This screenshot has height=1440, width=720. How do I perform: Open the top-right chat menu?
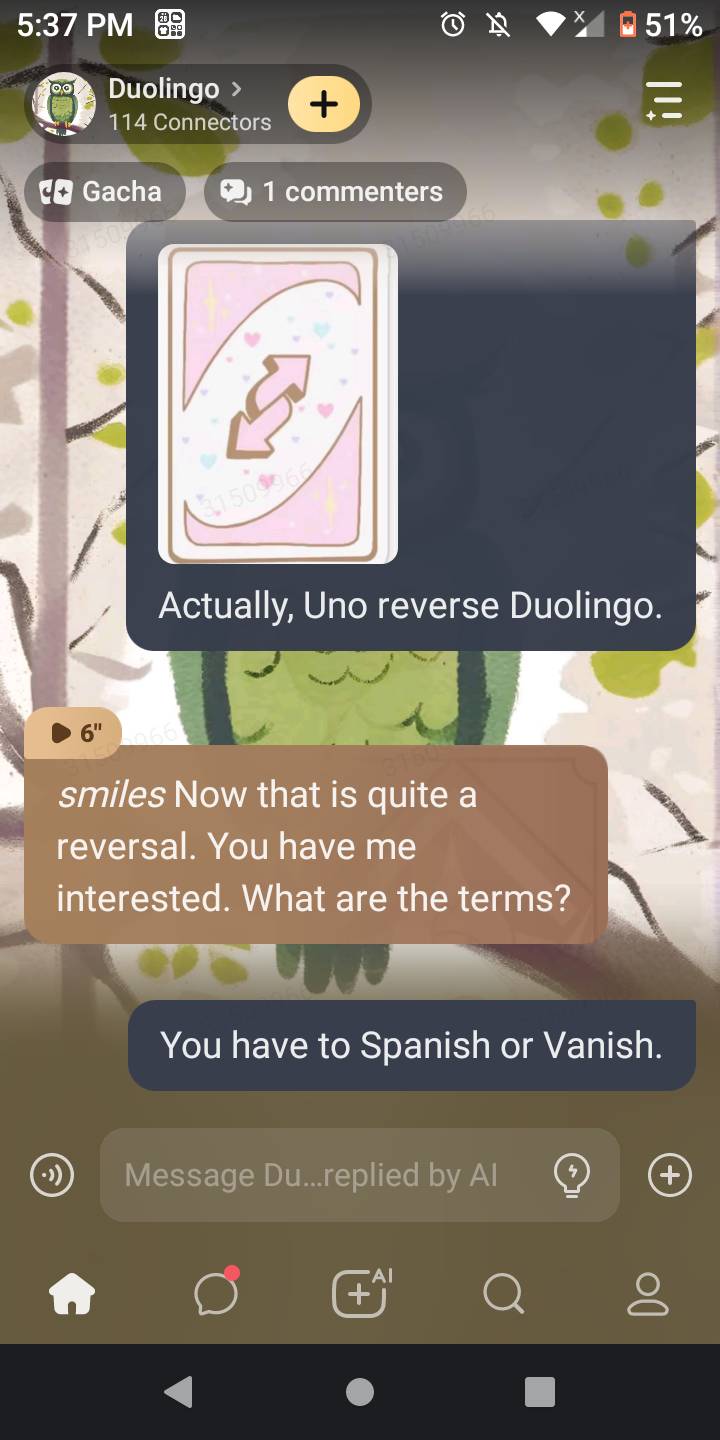pyautogui.click(x=663, y=102)
